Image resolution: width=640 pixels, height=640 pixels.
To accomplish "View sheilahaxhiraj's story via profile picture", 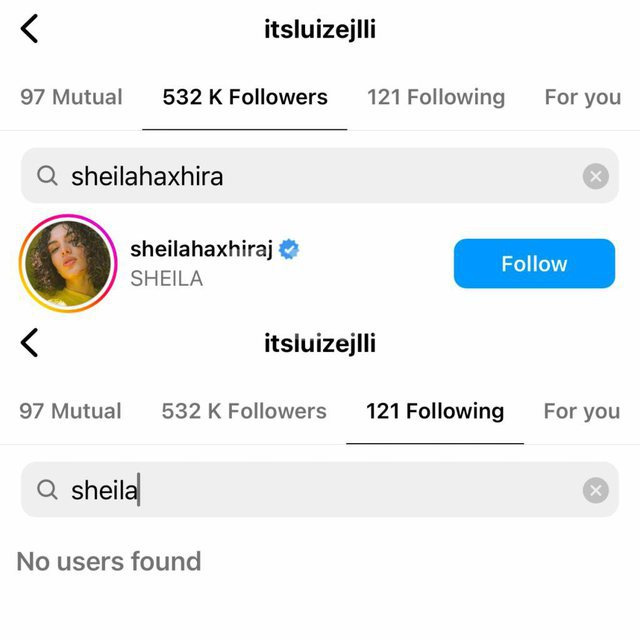I will pos(68,264).
